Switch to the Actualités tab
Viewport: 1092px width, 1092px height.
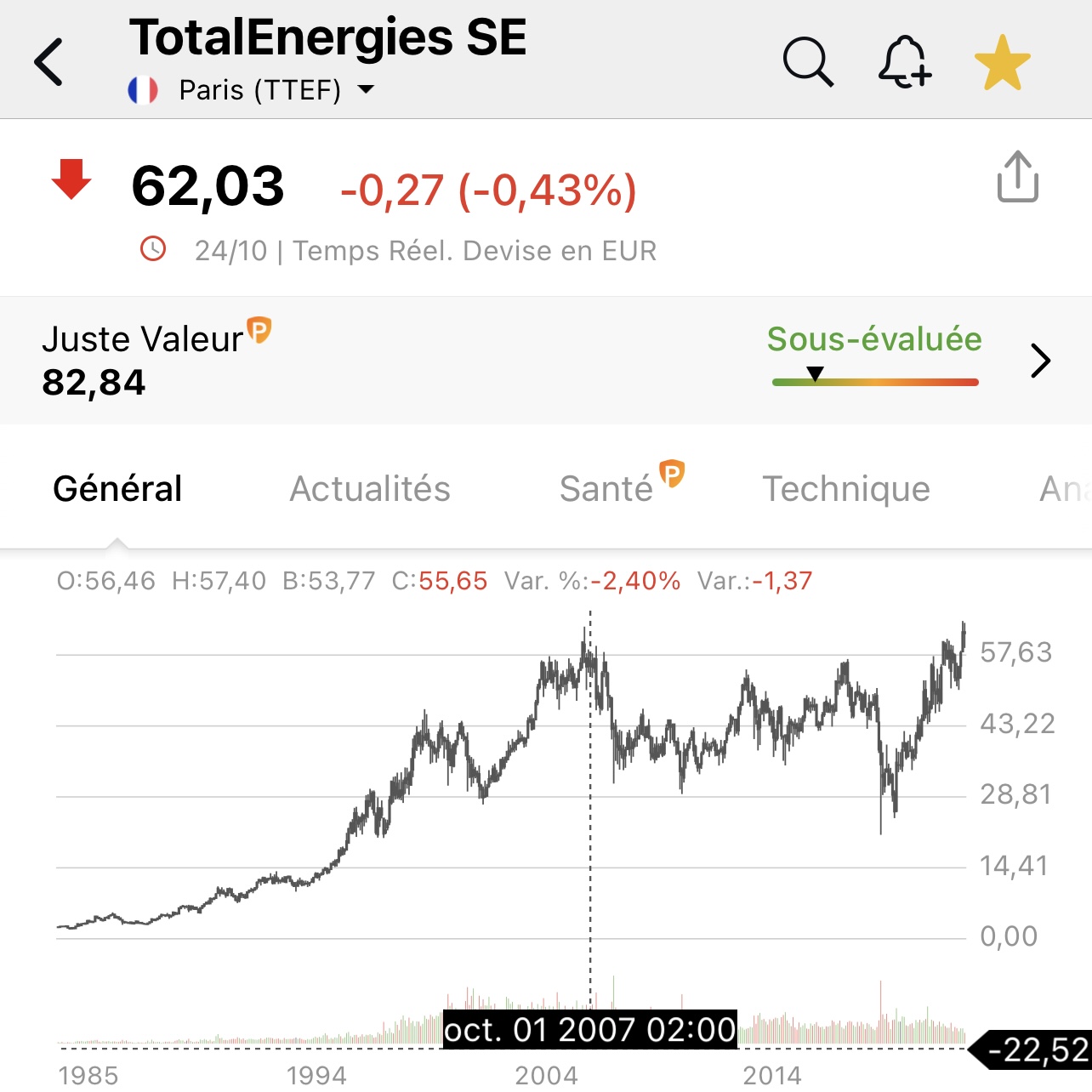[370, 489]
